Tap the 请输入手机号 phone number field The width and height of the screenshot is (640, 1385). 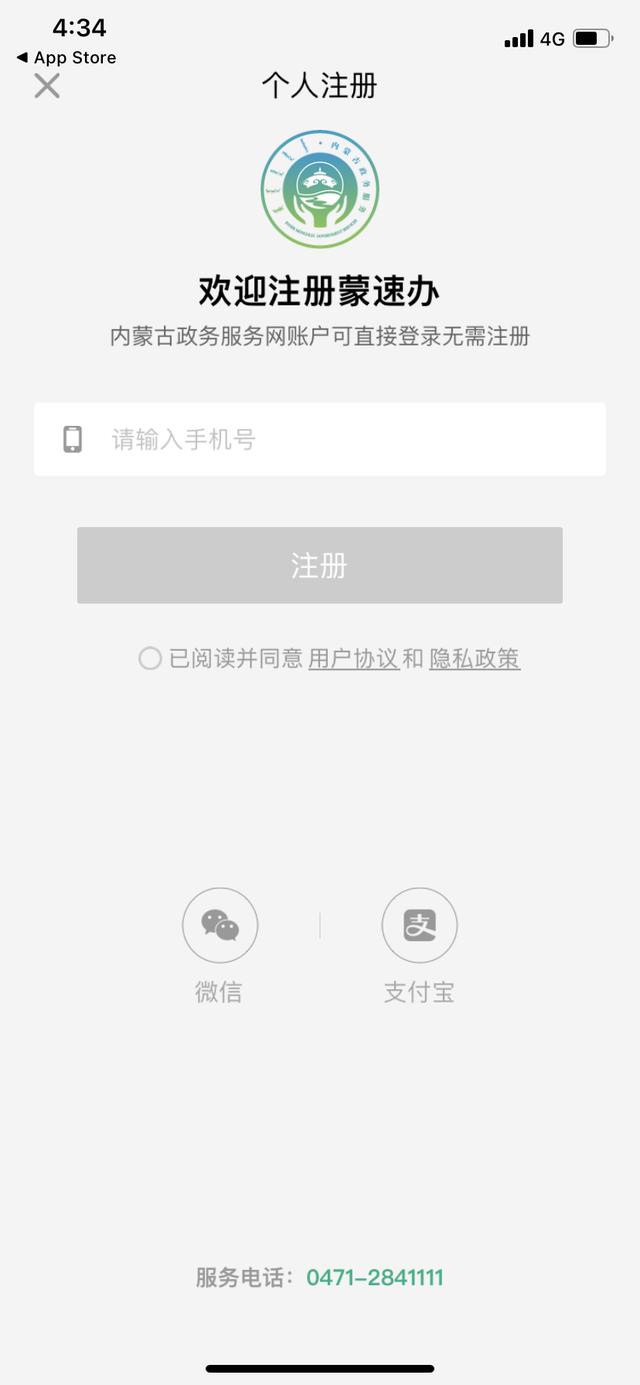[320, 439]
